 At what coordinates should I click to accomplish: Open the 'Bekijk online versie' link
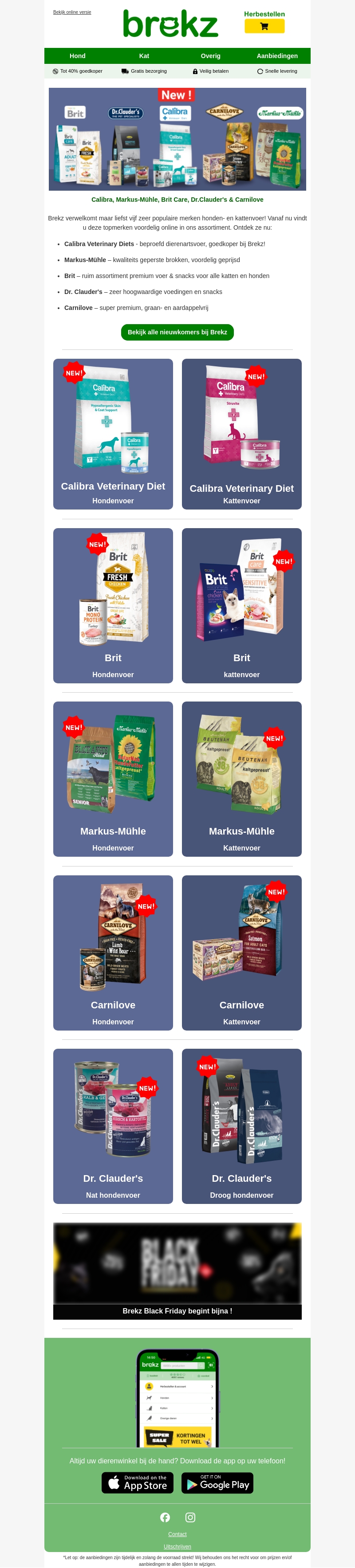[72, 12]
